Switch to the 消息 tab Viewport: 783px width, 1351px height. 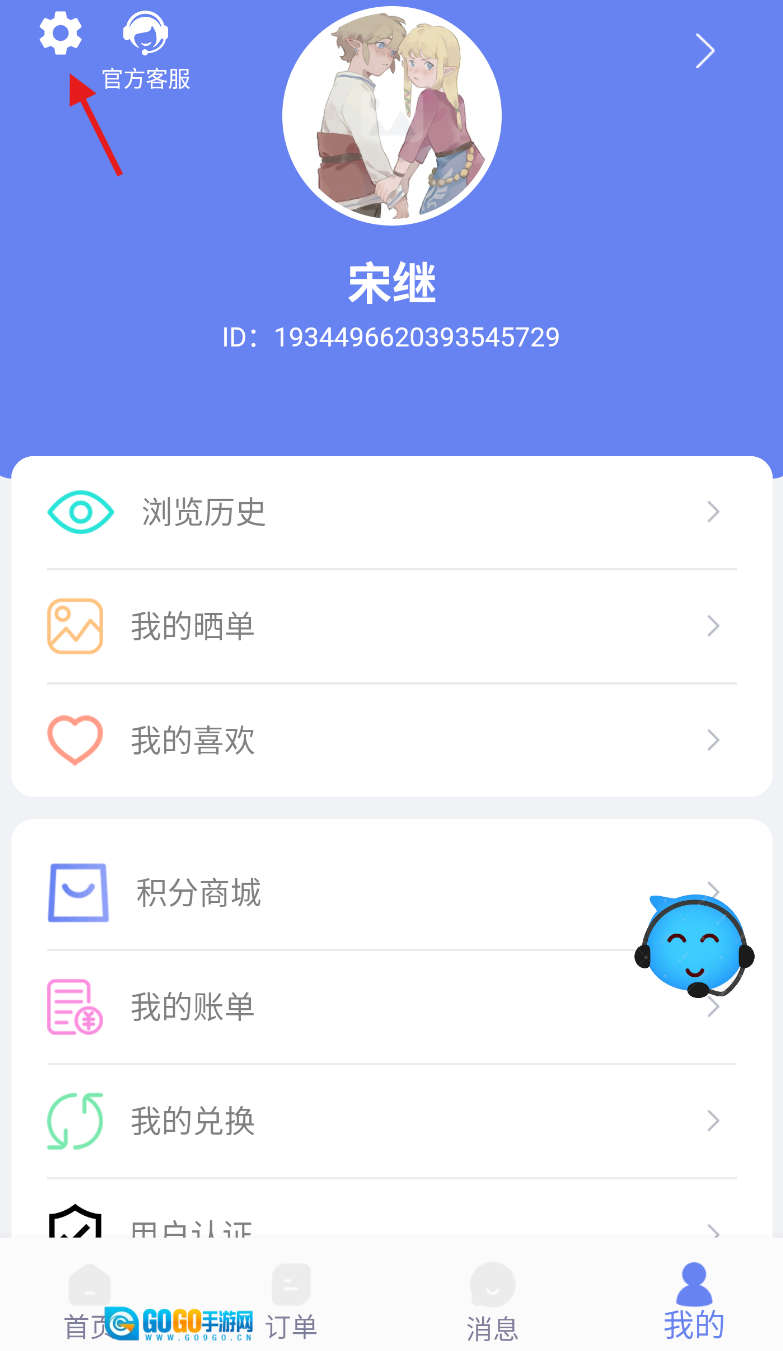492,1302
